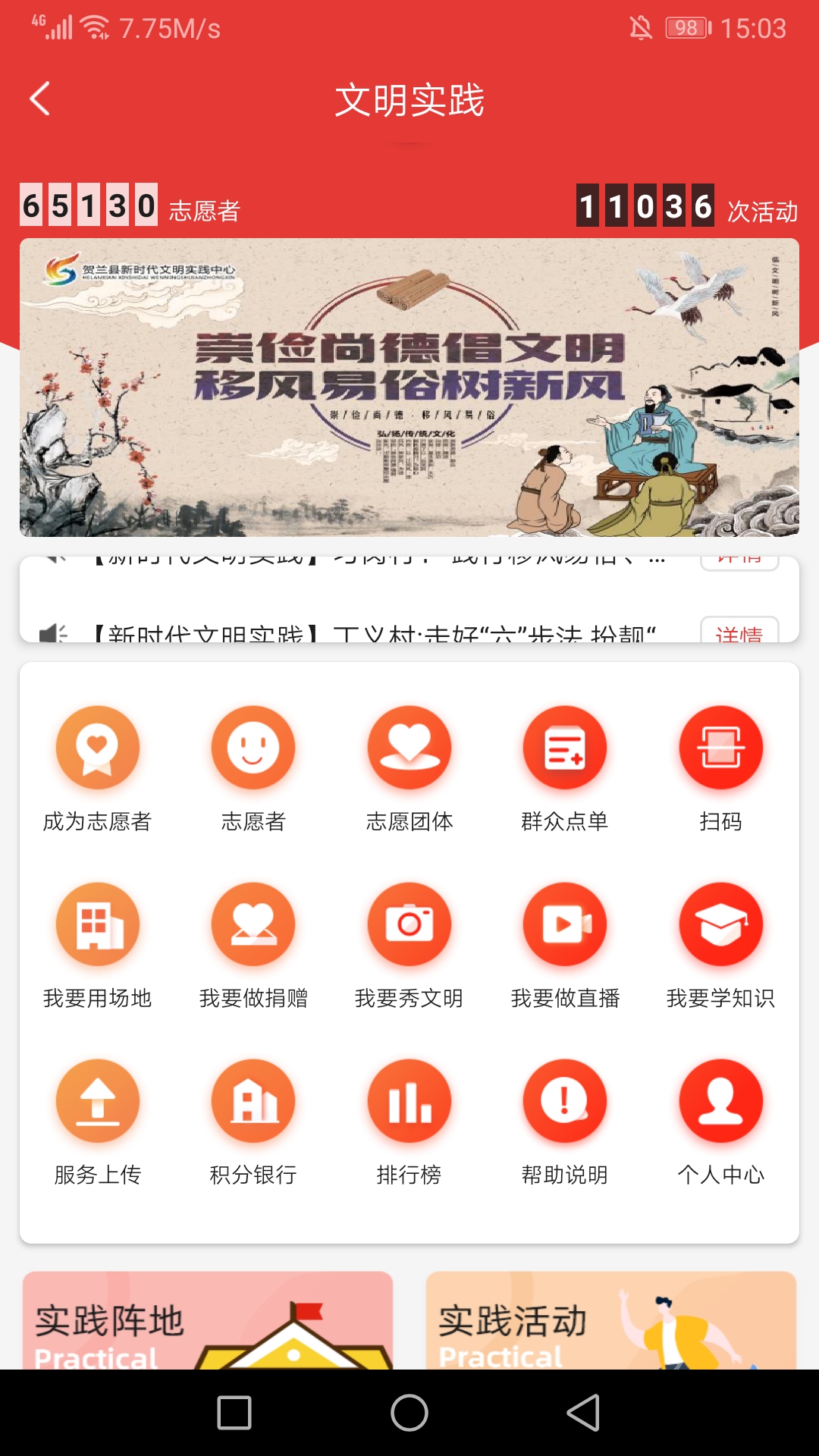Open the 志愿者 section
The image size is (819, 1456).
click(x=253, y=767)
